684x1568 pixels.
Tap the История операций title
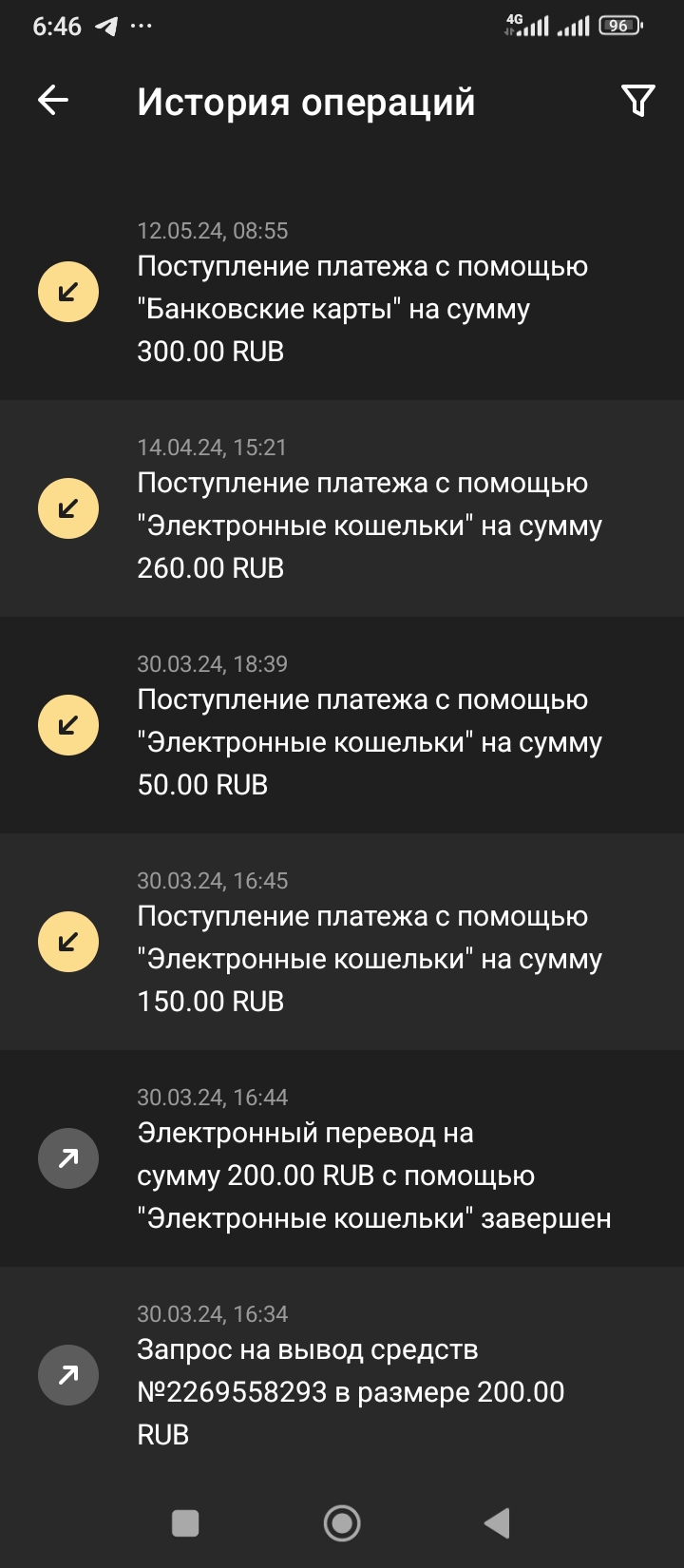pos(307,101)
